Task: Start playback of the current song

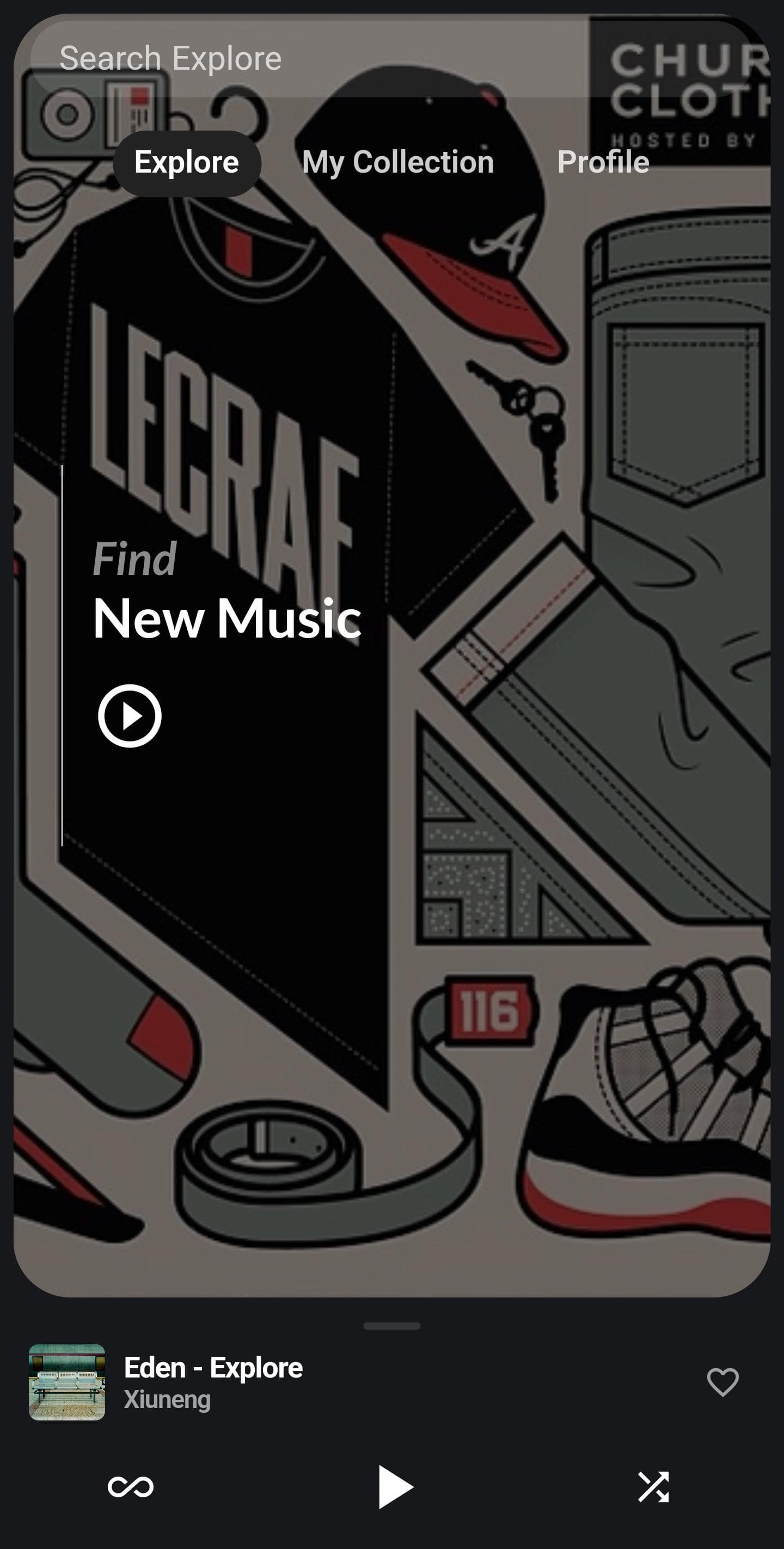Action: [392, 1486]
